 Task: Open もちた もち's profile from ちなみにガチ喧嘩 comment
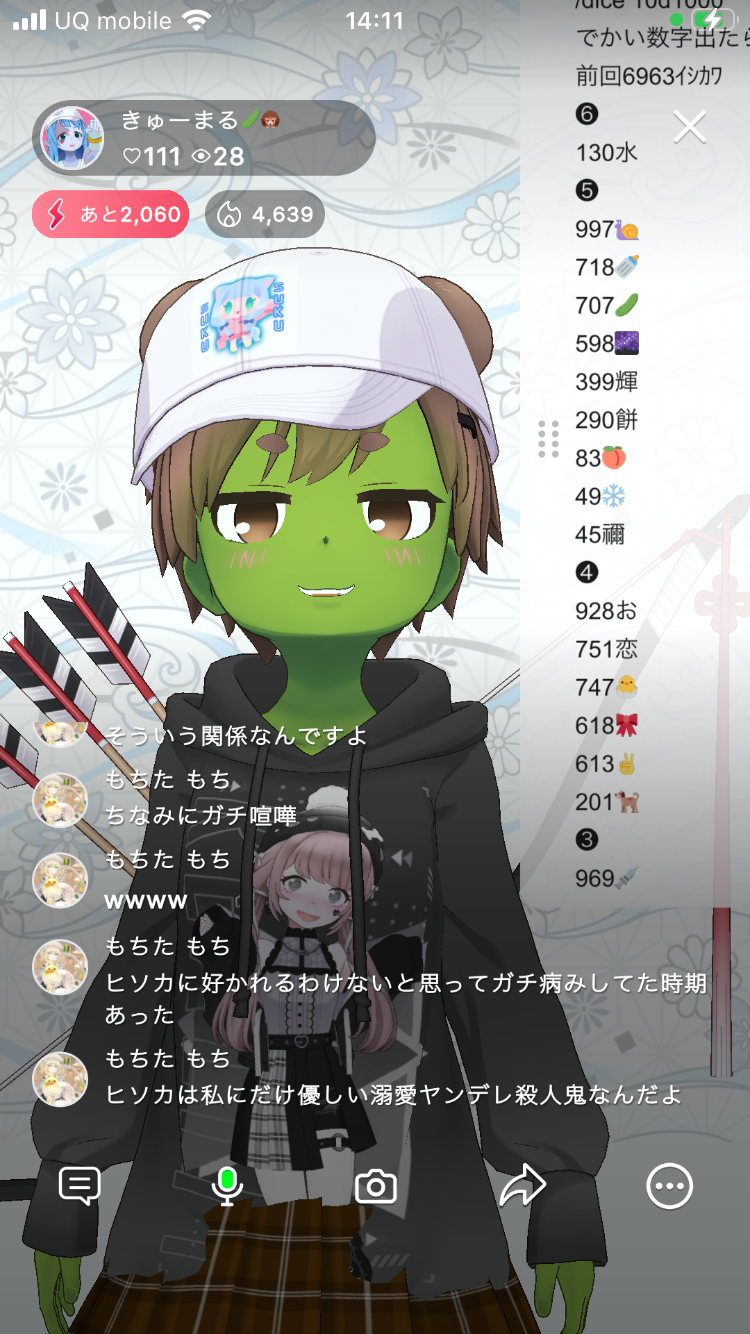coord(60,800)
